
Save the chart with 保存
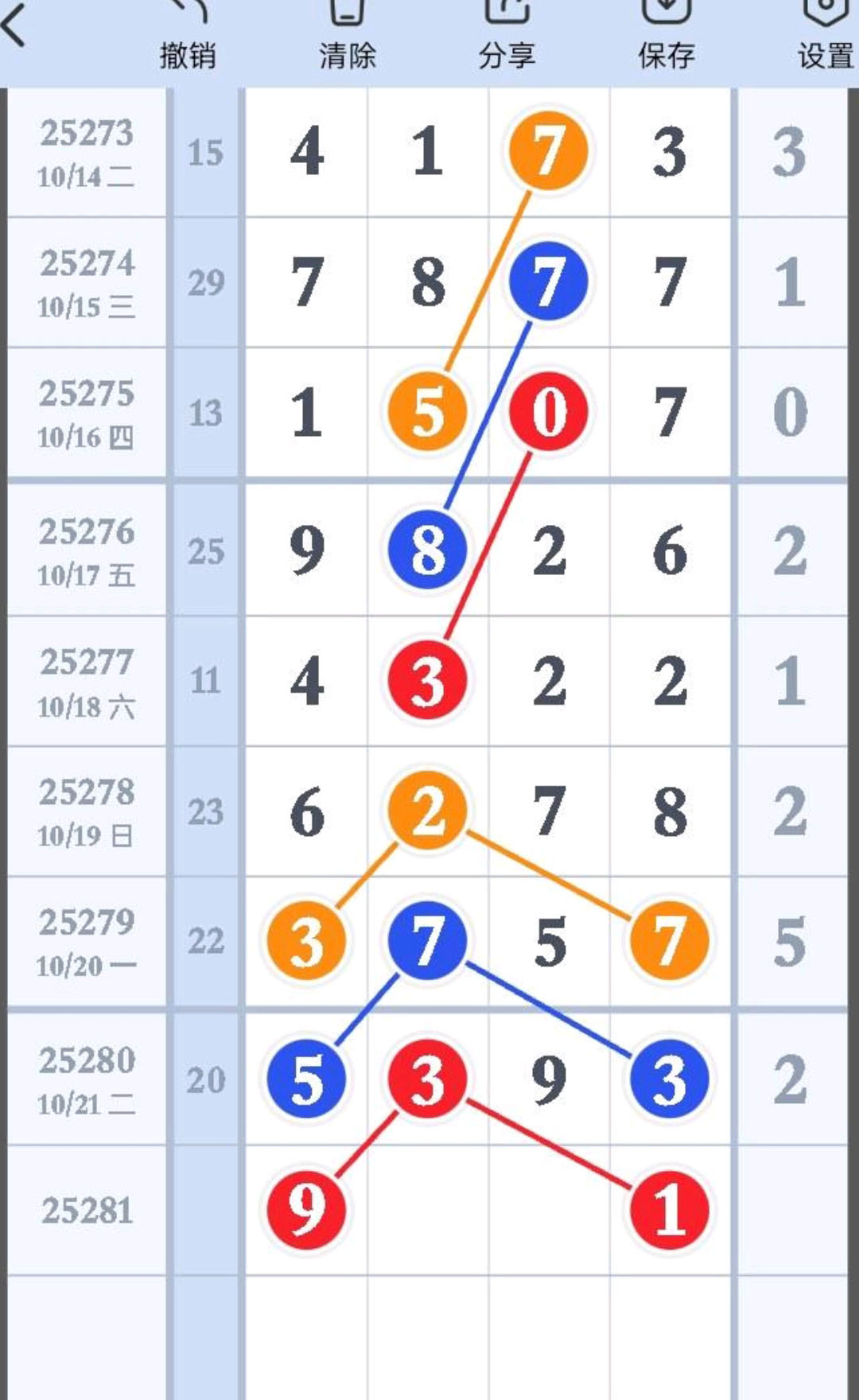pos(667,40)
